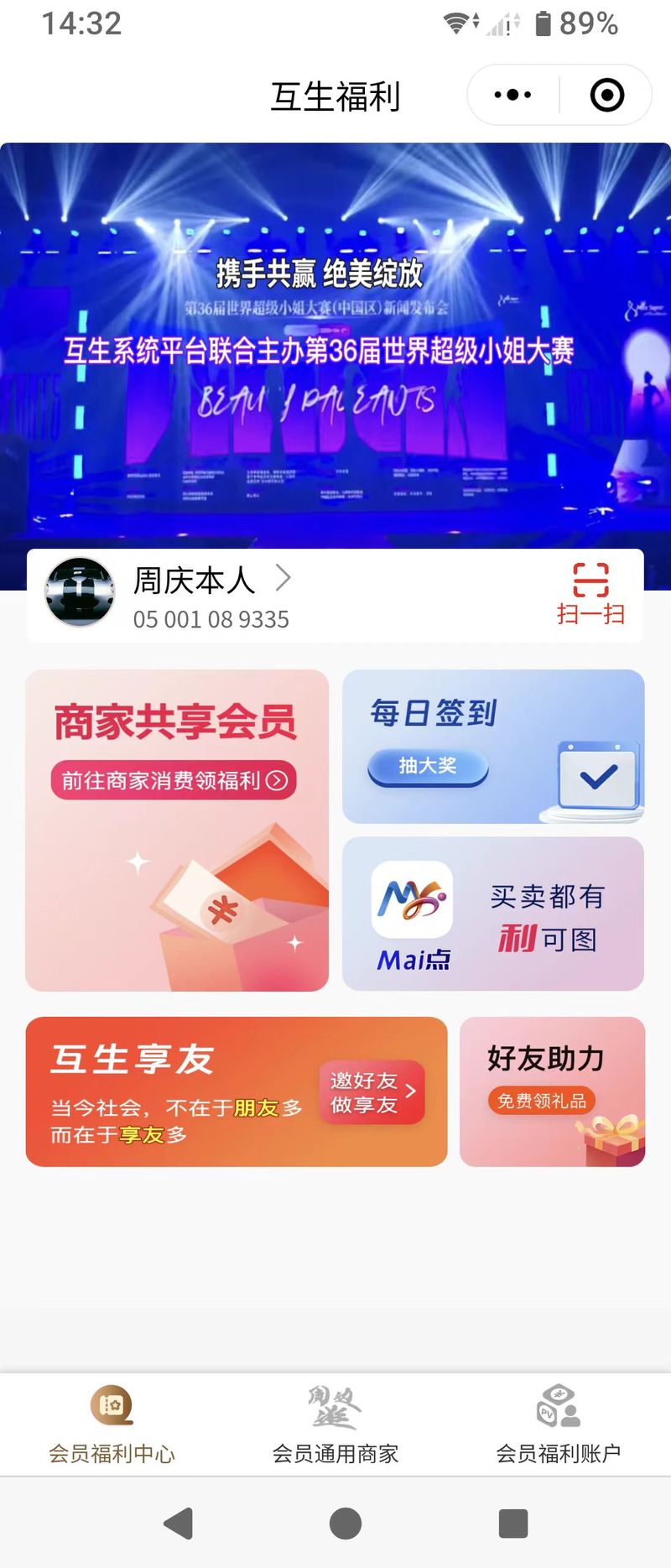Tap 扫一扫 to scan a code
The image size is (671, 1568).
tap(590, 595)
